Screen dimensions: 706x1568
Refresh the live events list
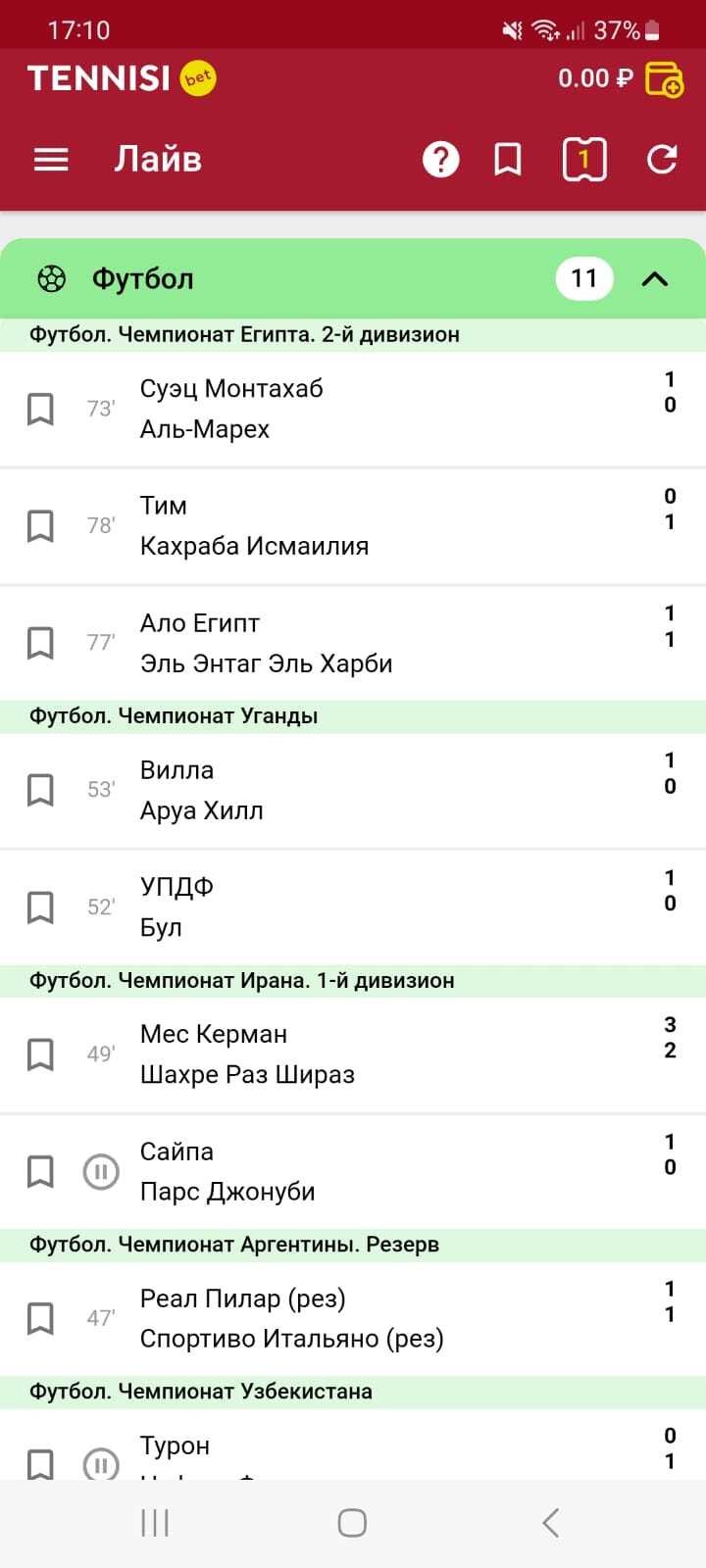pos(662,160)
